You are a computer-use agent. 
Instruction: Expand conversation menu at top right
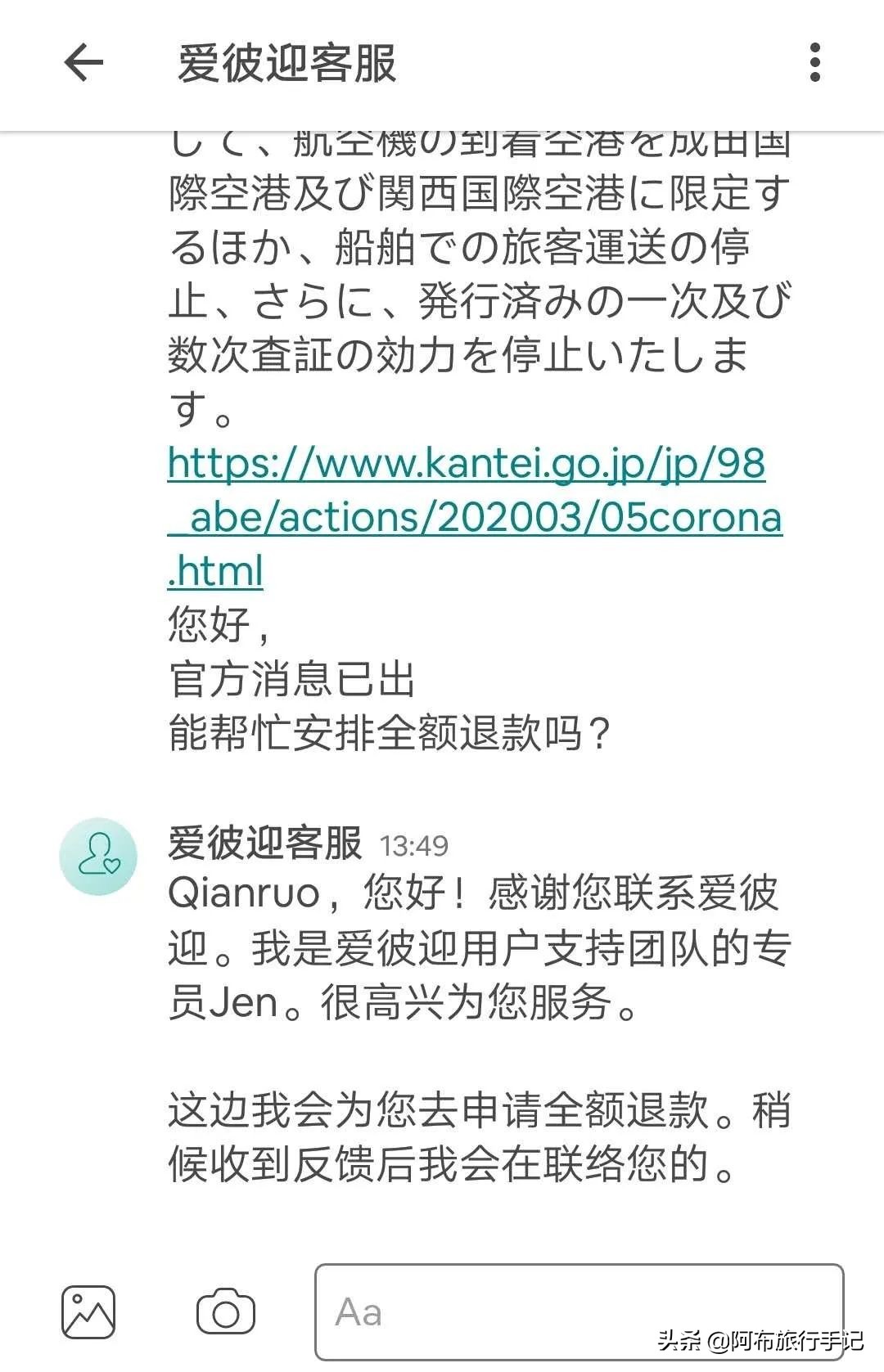point(813,64)
